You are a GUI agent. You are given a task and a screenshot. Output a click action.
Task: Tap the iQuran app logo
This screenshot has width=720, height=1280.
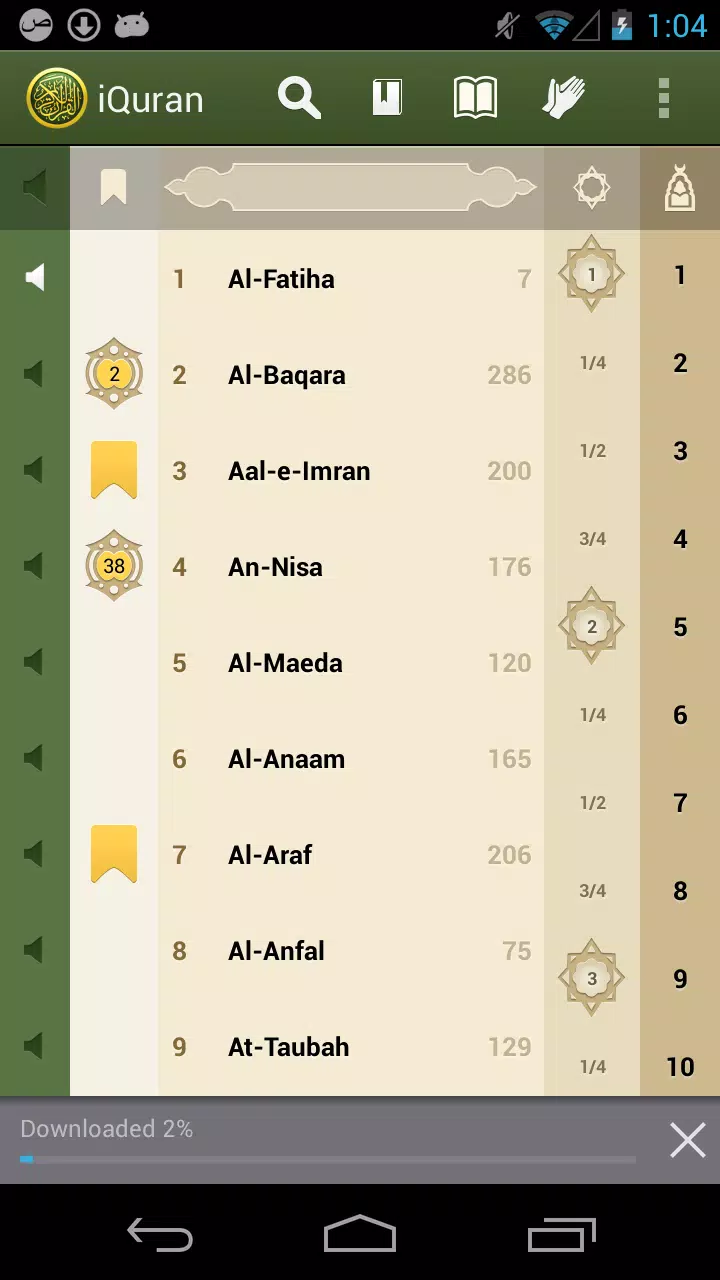(x=57, y=97)
